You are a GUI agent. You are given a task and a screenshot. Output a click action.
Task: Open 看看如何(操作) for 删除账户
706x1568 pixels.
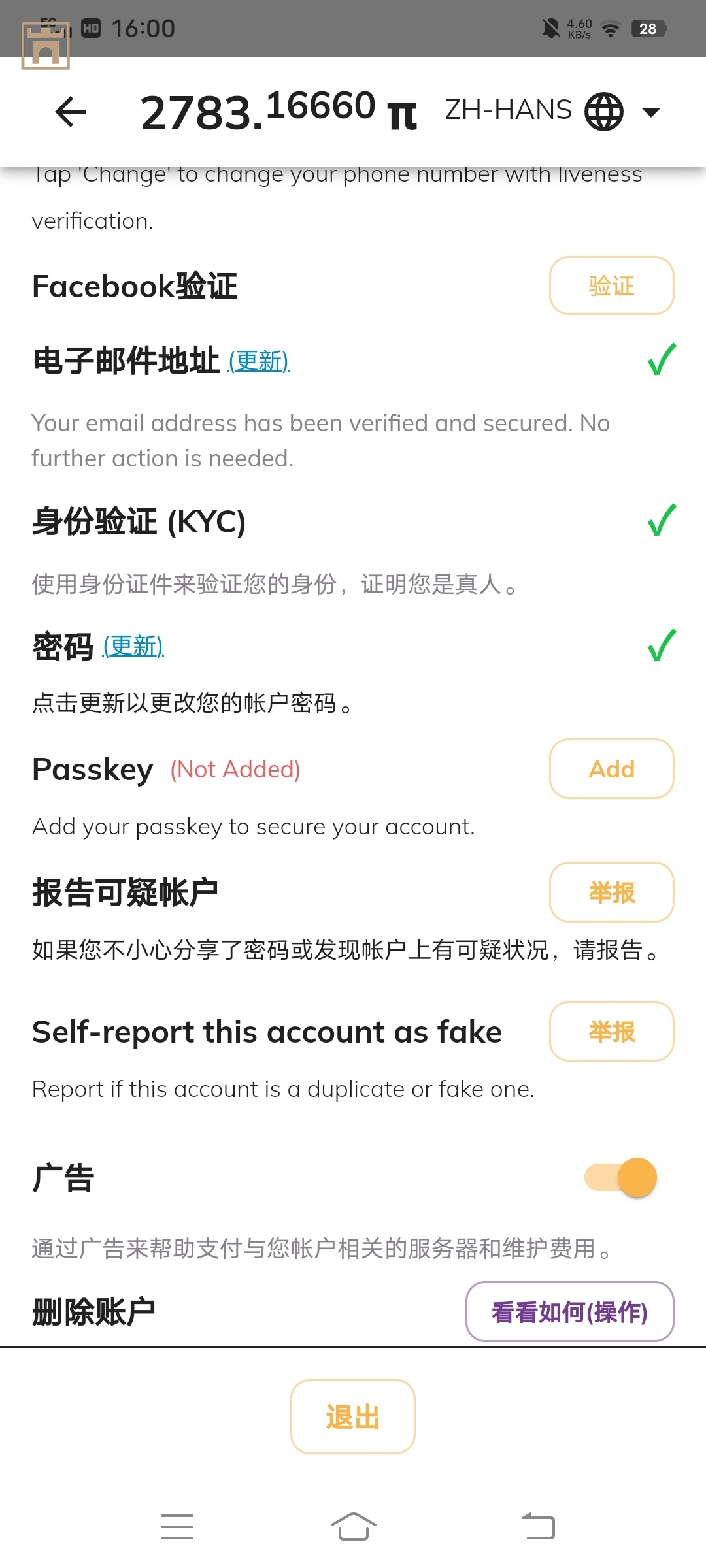point(569,1312)
